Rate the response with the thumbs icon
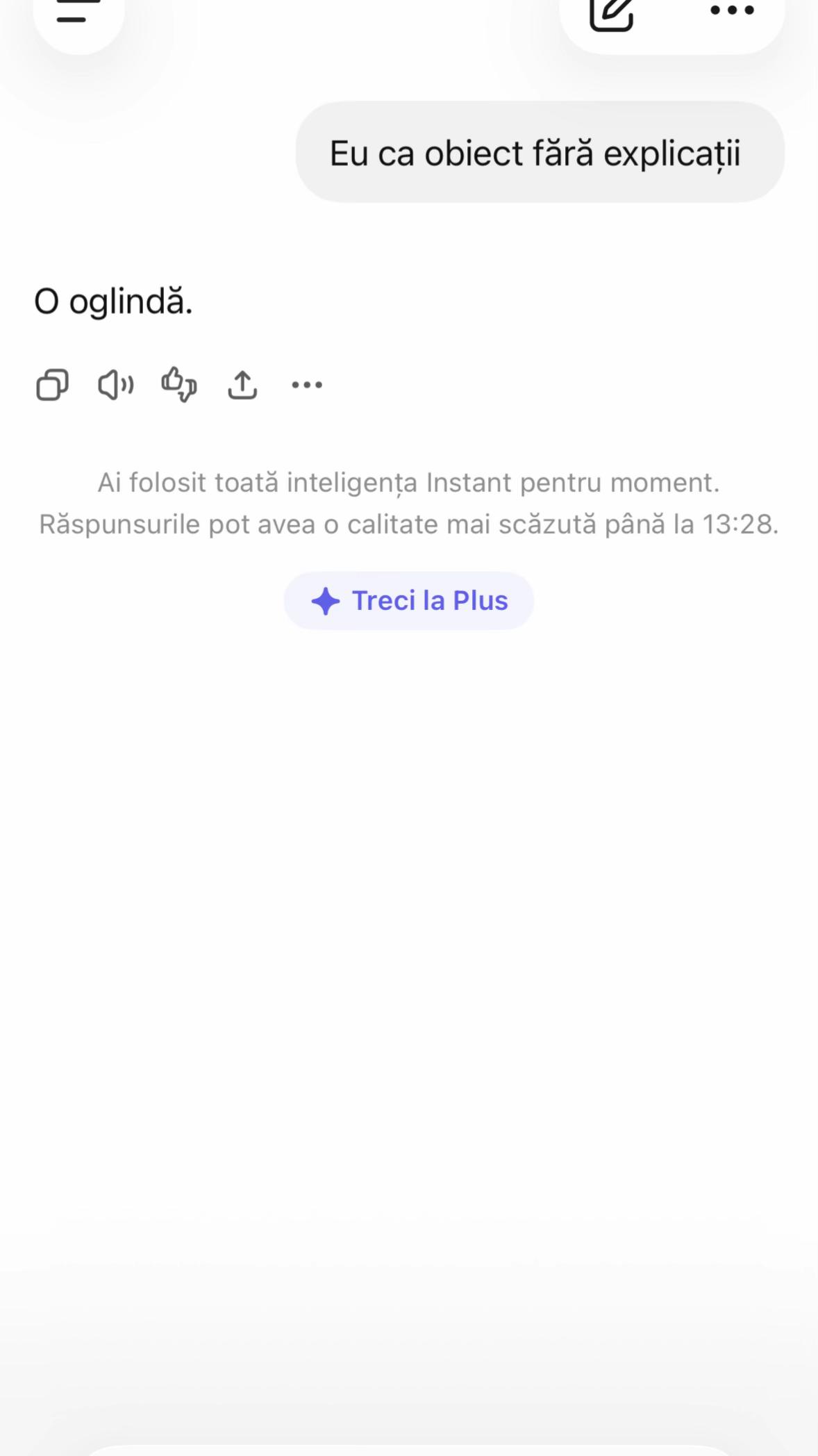Image resolution: width=818 pixels, height=1456 pixels. 179,384
